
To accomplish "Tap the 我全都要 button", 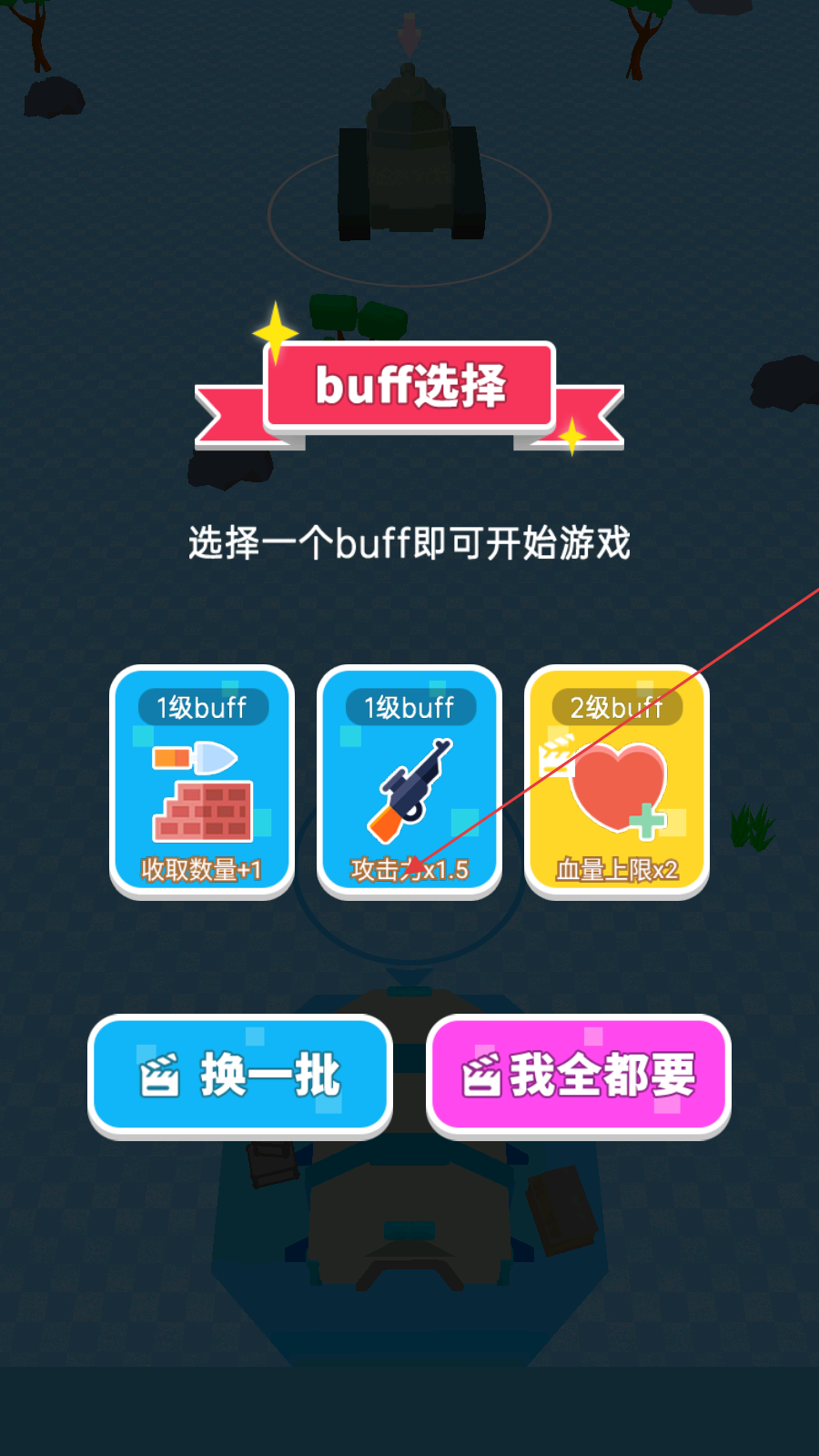I will (579, 1076).
